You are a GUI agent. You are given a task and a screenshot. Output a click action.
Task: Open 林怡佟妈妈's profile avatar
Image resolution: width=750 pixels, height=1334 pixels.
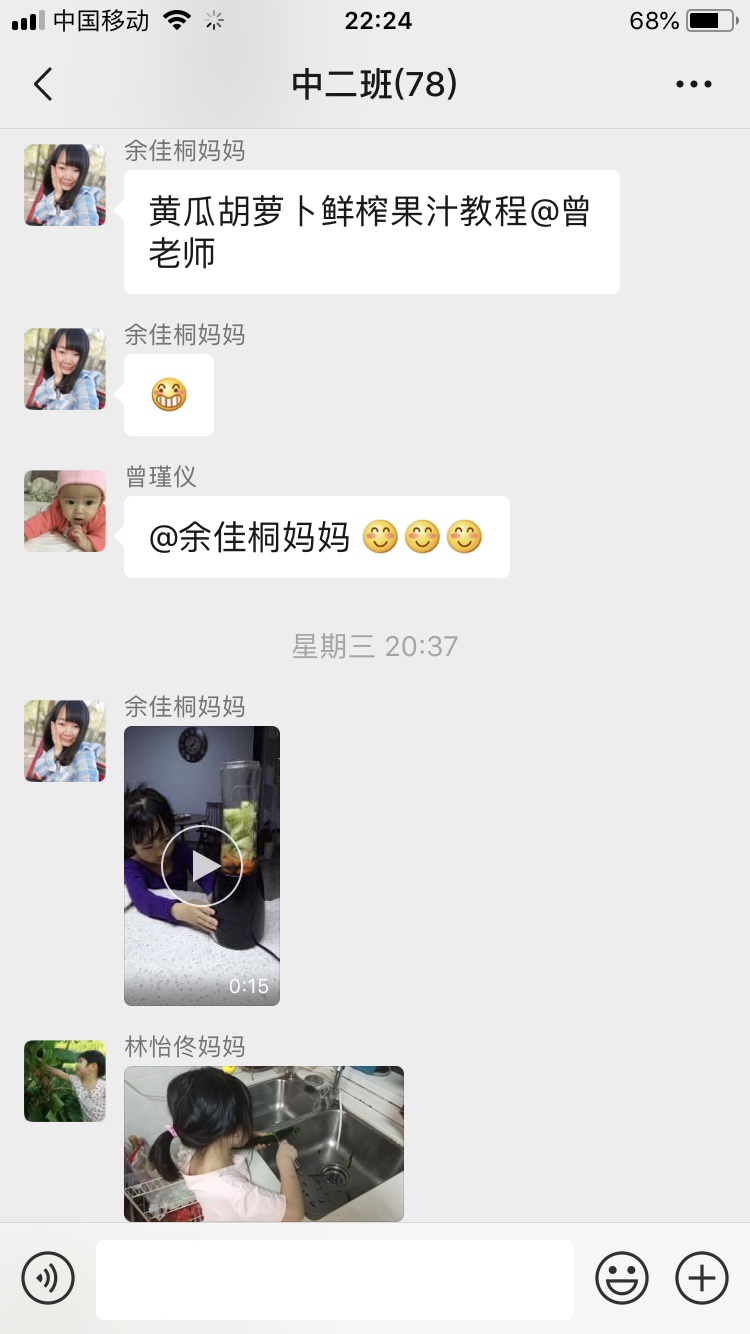coord(65,1081)
